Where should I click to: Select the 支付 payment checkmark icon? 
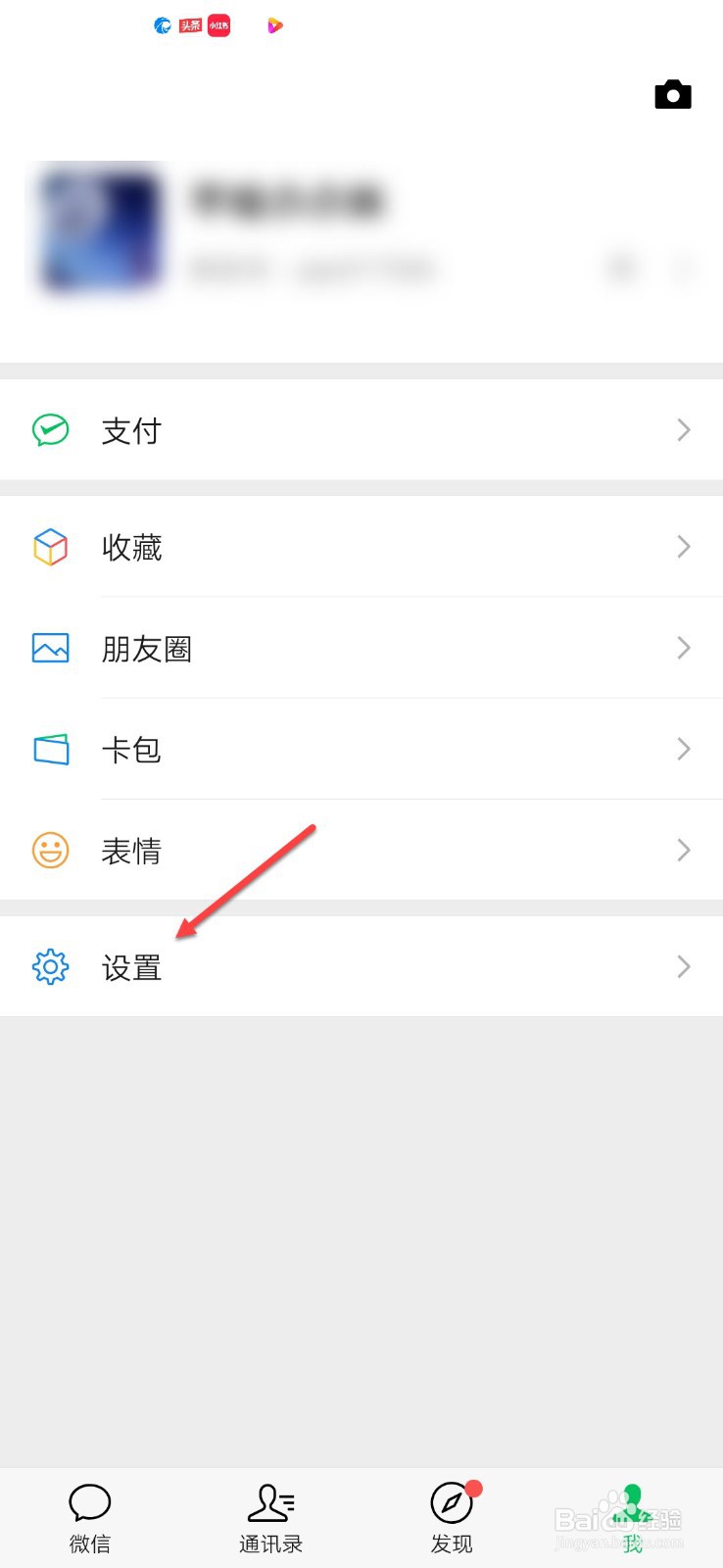pyautogui.click(x=50, y=429)
